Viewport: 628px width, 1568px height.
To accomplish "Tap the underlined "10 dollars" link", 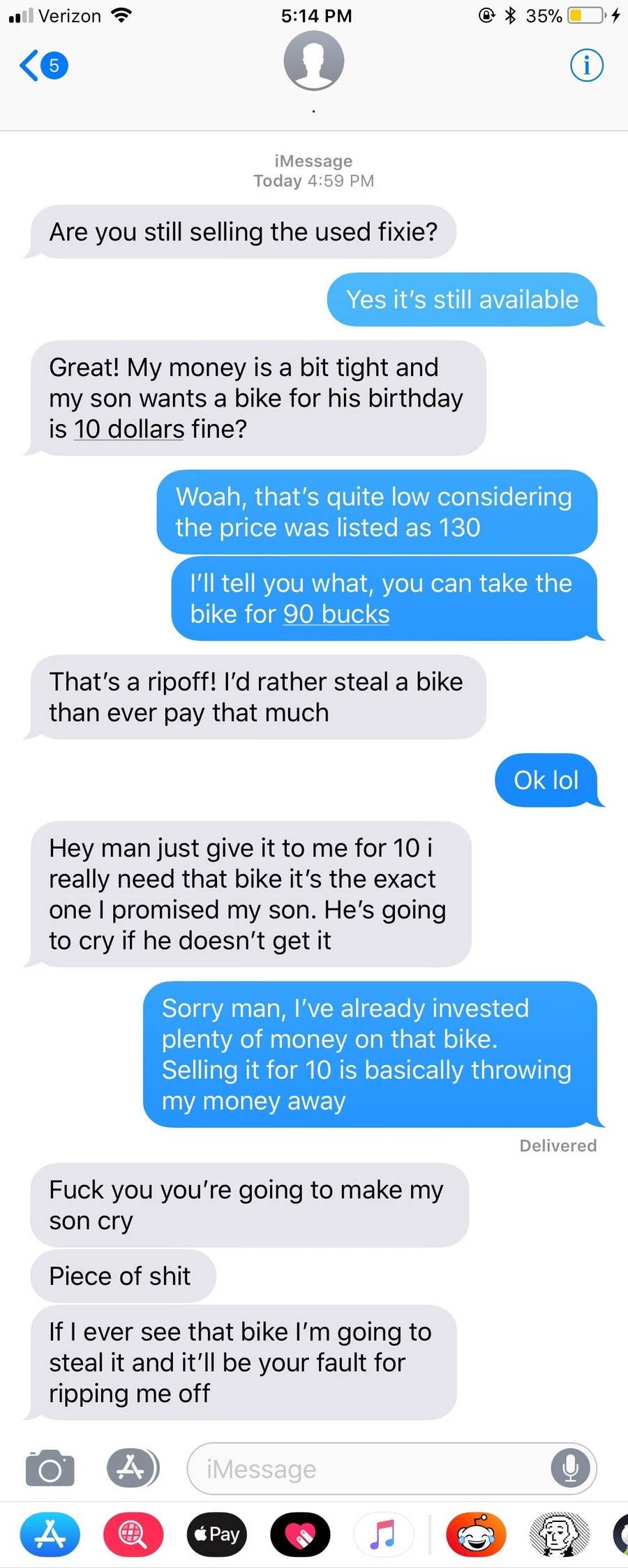I will (x=129, y=429).
